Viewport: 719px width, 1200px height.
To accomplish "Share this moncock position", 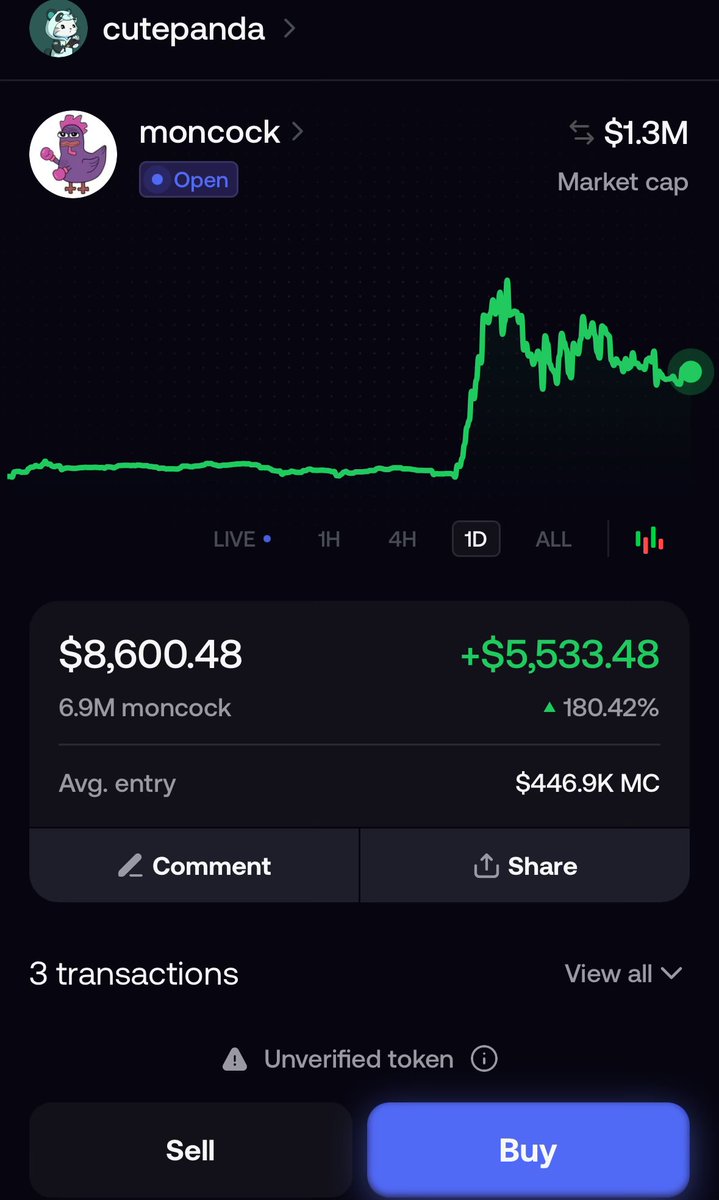I will click(x=525, y=866).
